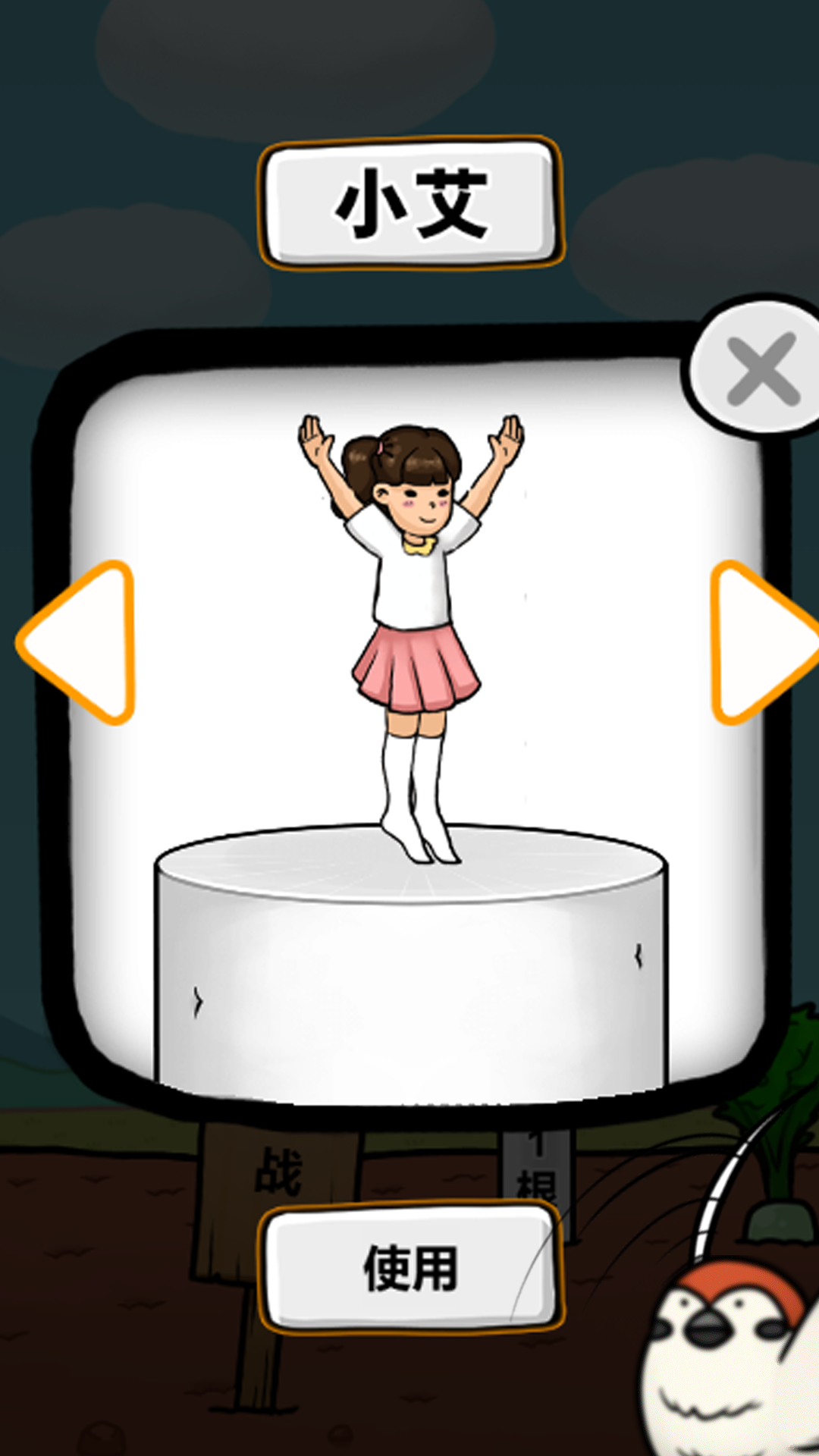Close the character selection dialog
This screenshot has height=1456, width=819.
click(758, 368)
